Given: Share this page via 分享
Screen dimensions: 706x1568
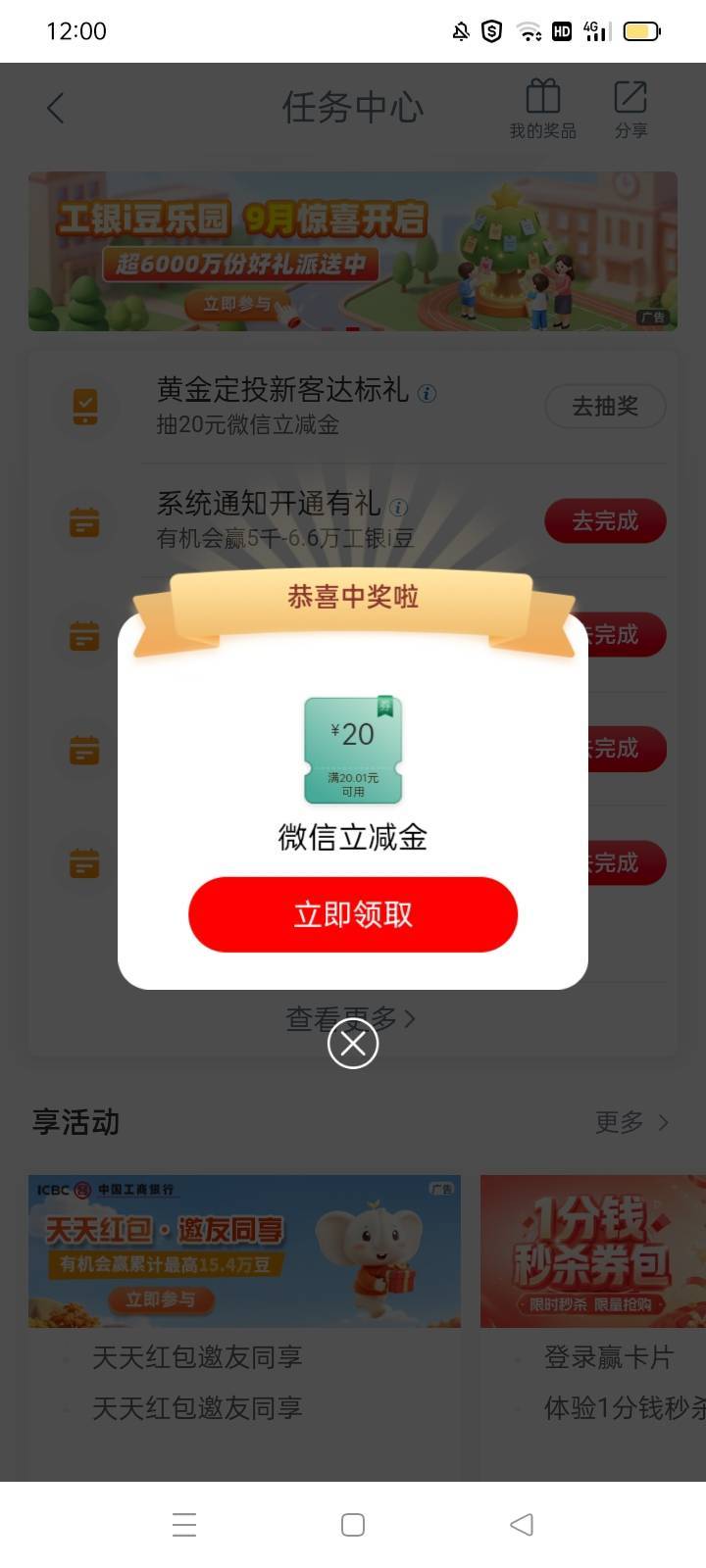Looking at the screenshot, I should point(630,109).
